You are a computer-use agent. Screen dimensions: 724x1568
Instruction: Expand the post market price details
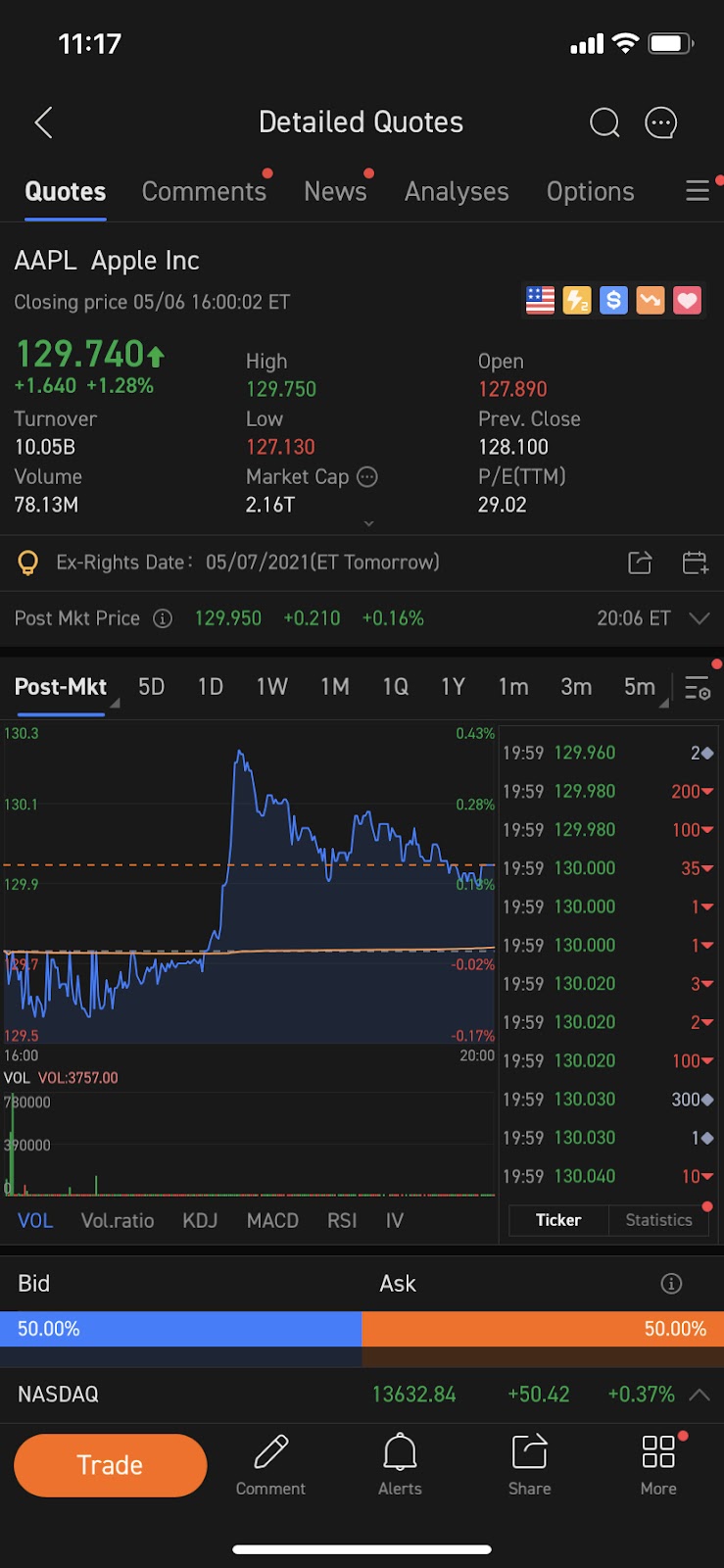click(x=699, y=618)
